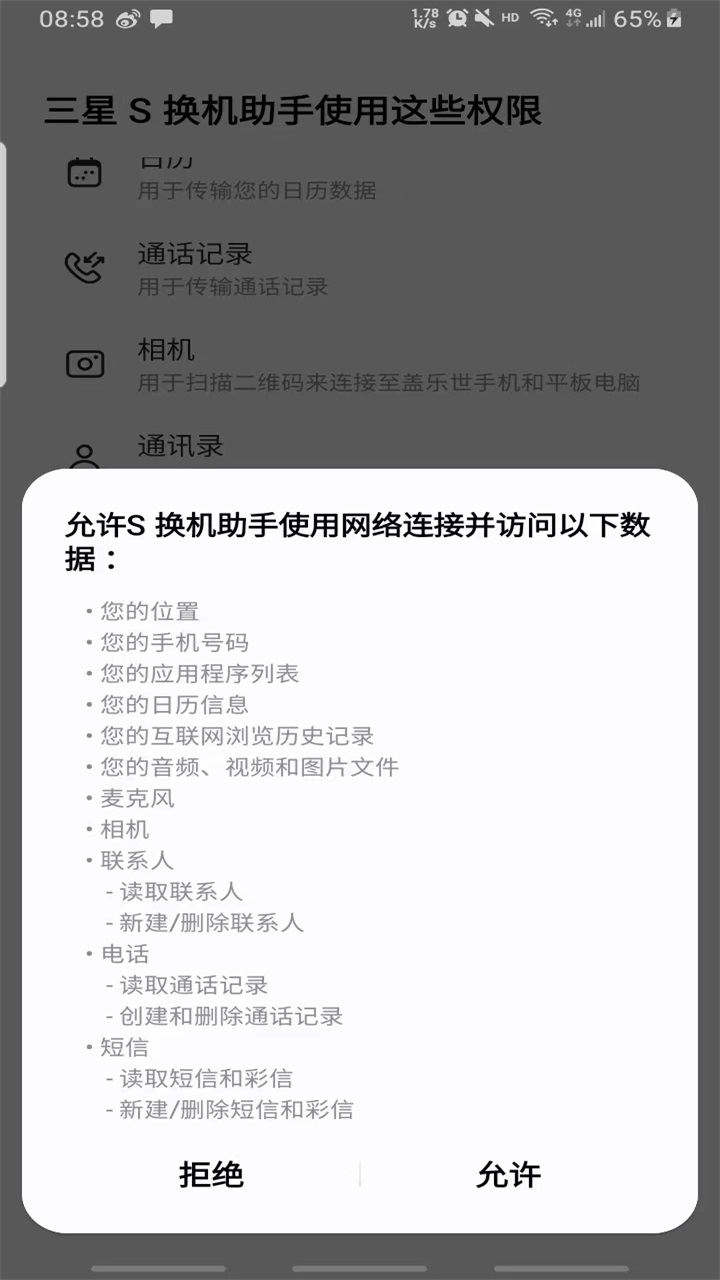720x1280 pixels.
Task: Tap 拒绝 to deny permissions
Action: 211,1174
